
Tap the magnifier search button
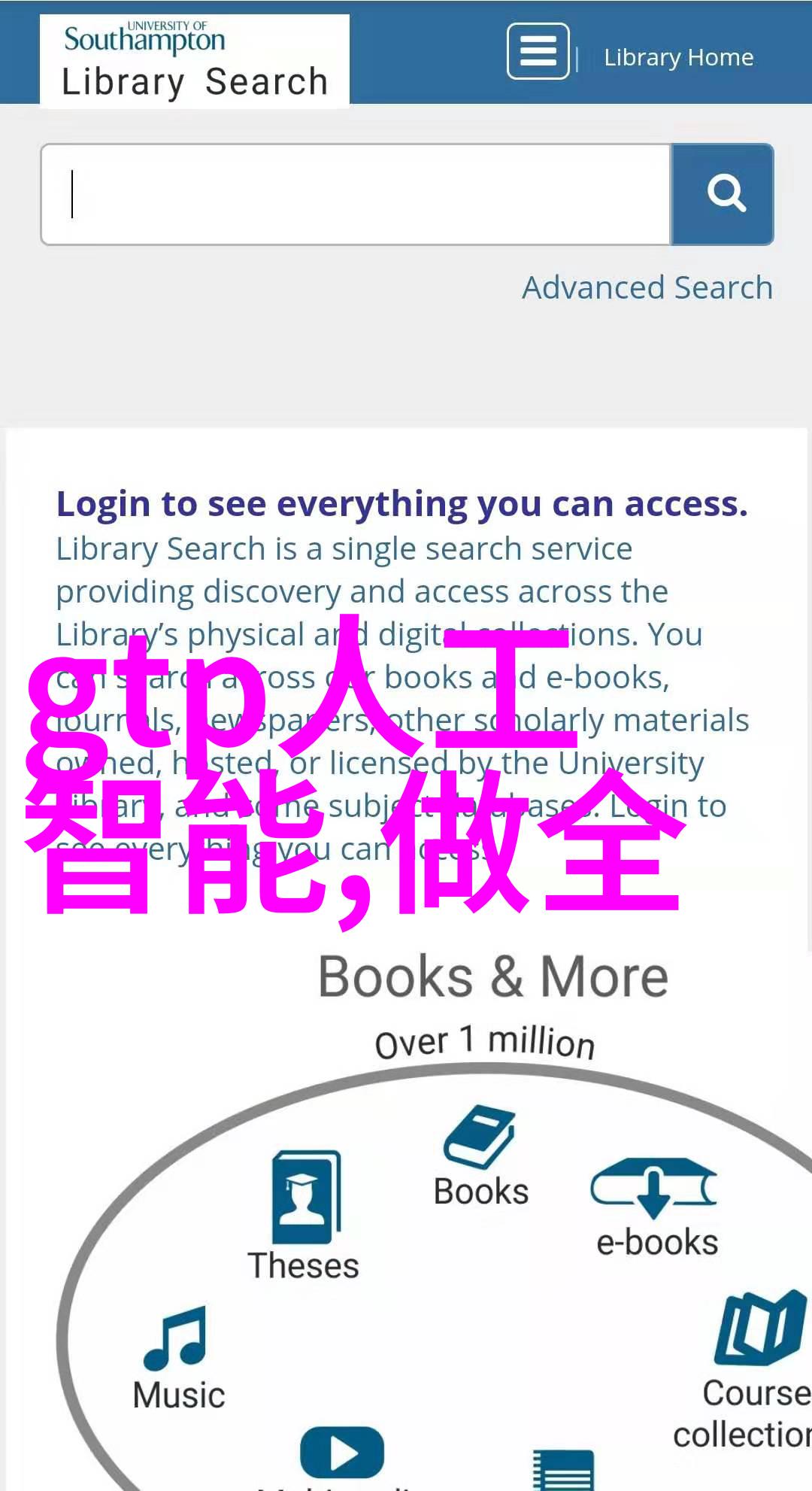tap(723, 195)
